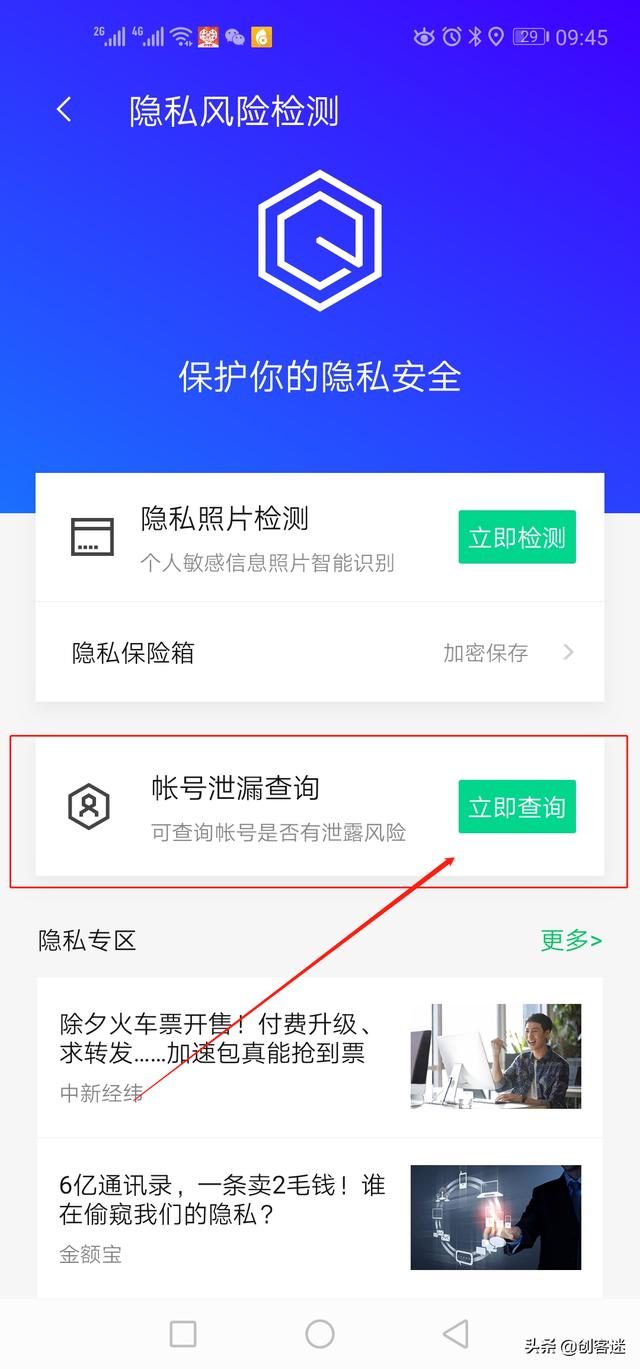Viewport: 640px width, 1369px height.
Task: Open 更多 in 隐私专区
Action: [x=571, y=940]
